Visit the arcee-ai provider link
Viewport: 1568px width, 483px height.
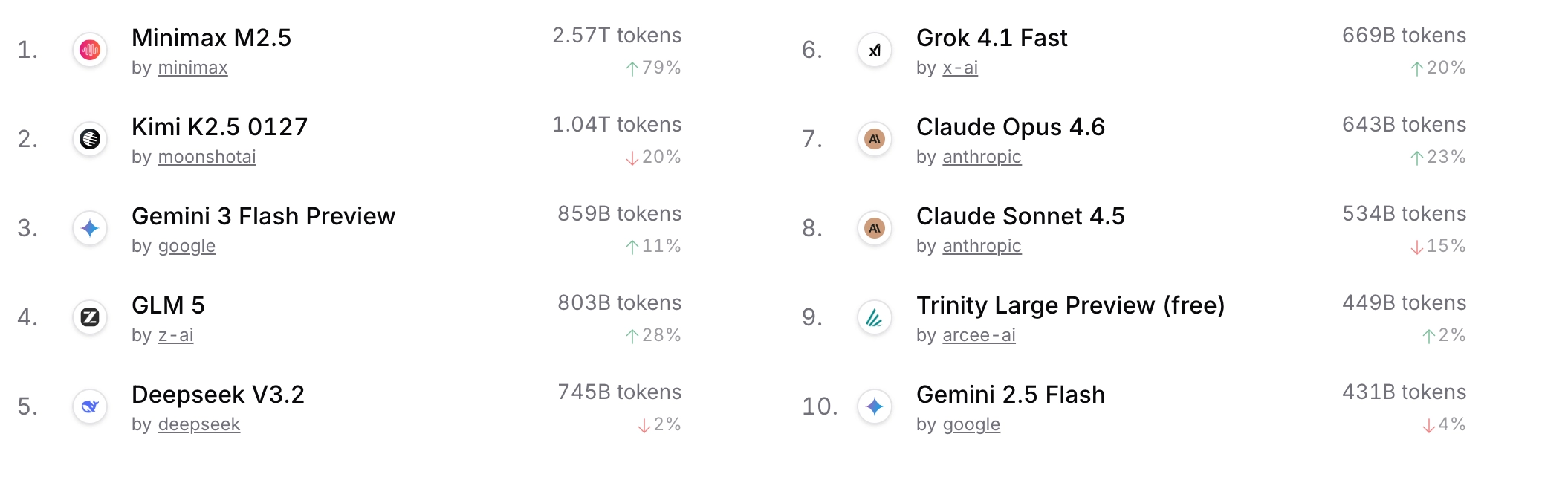[979, 335]
